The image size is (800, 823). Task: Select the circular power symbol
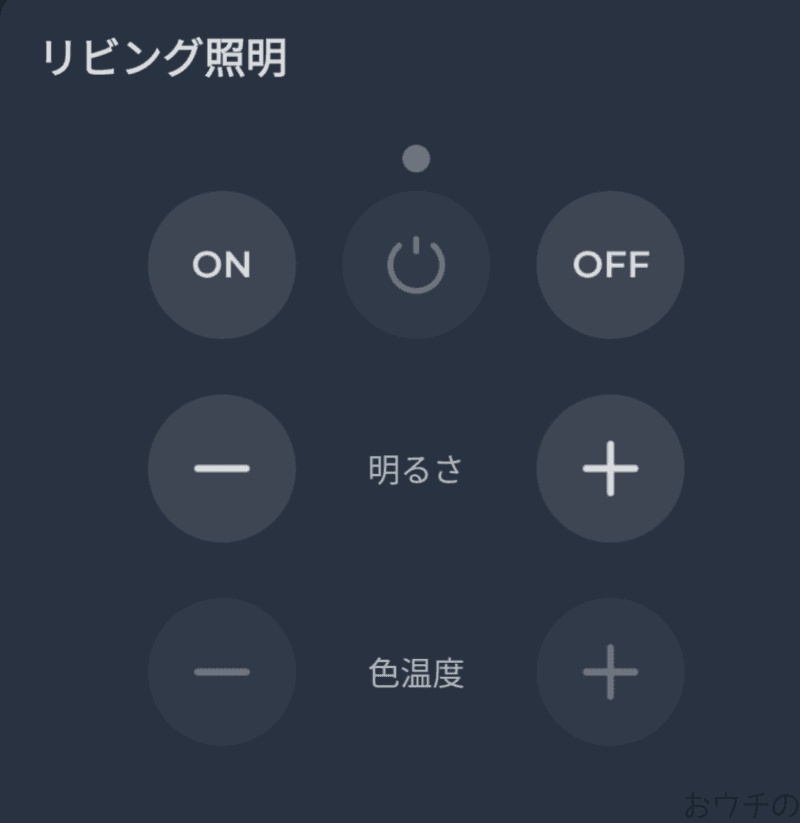point(416,265)
